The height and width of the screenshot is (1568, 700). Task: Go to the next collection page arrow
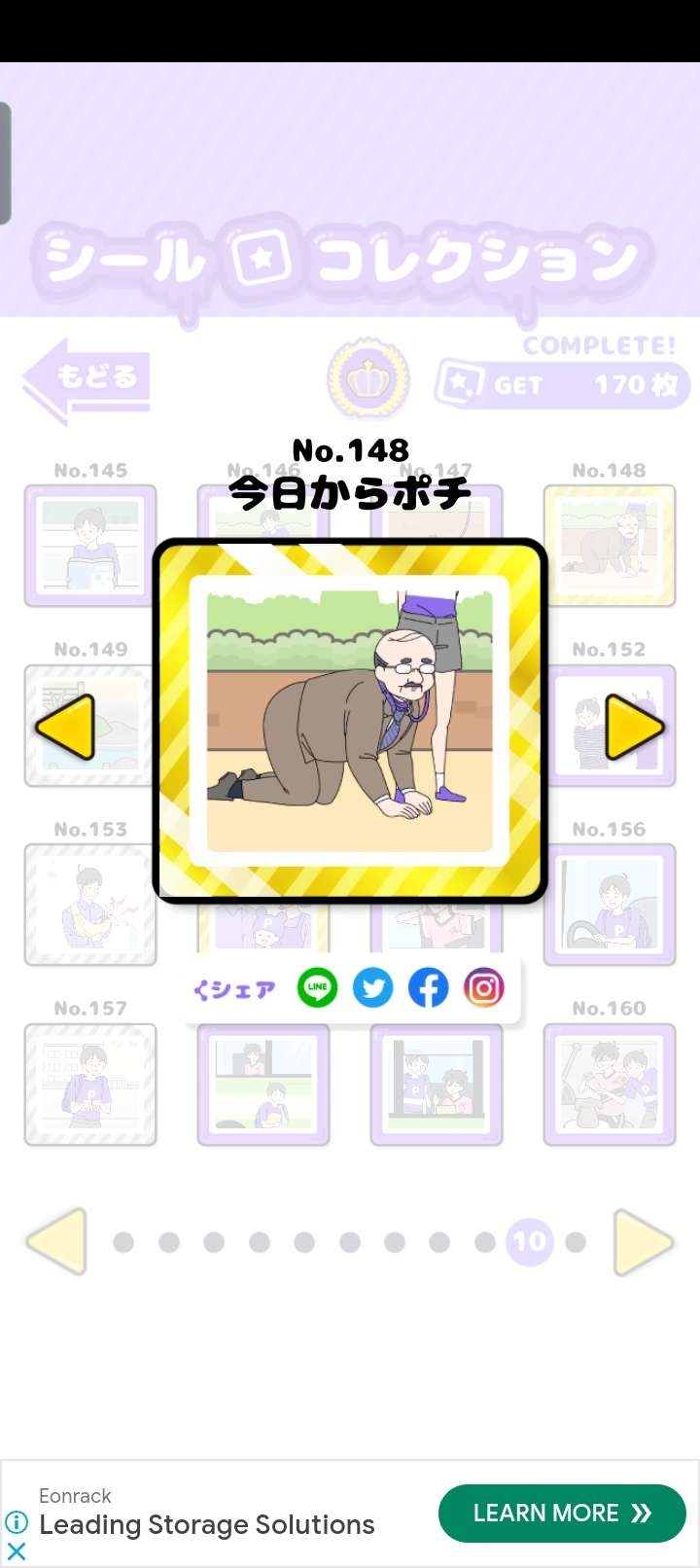coord(644,1242)
